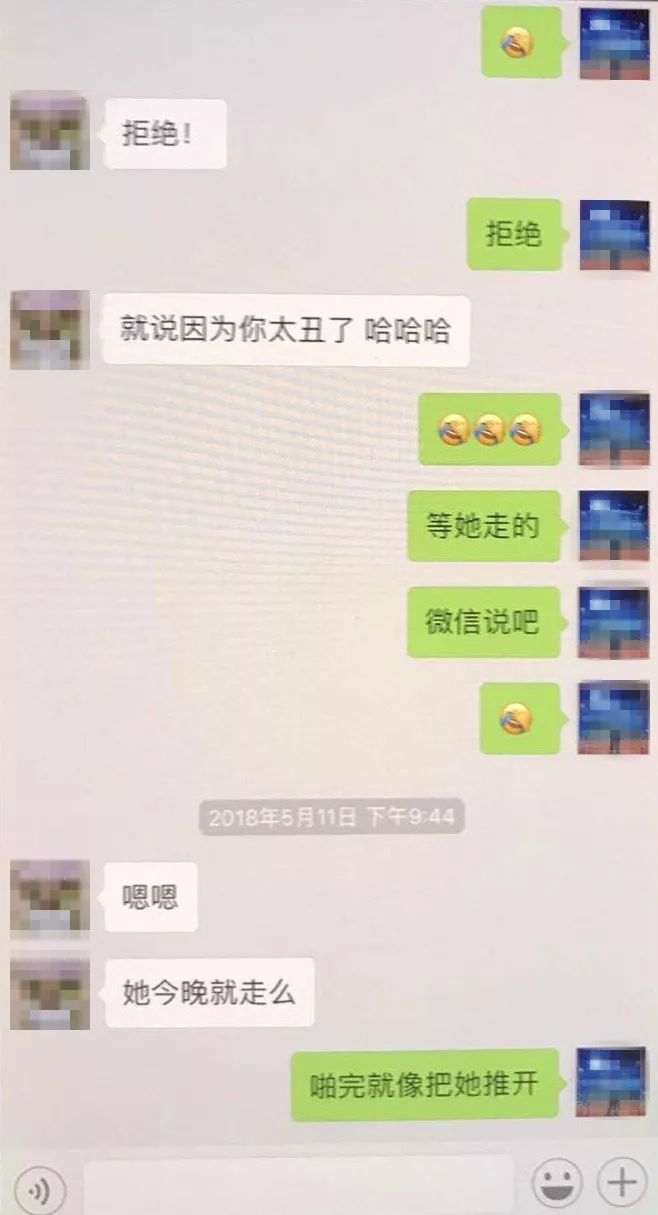Focus the message text field
The width and height of the screenshot is (658, 1215).
point(298,1186)
